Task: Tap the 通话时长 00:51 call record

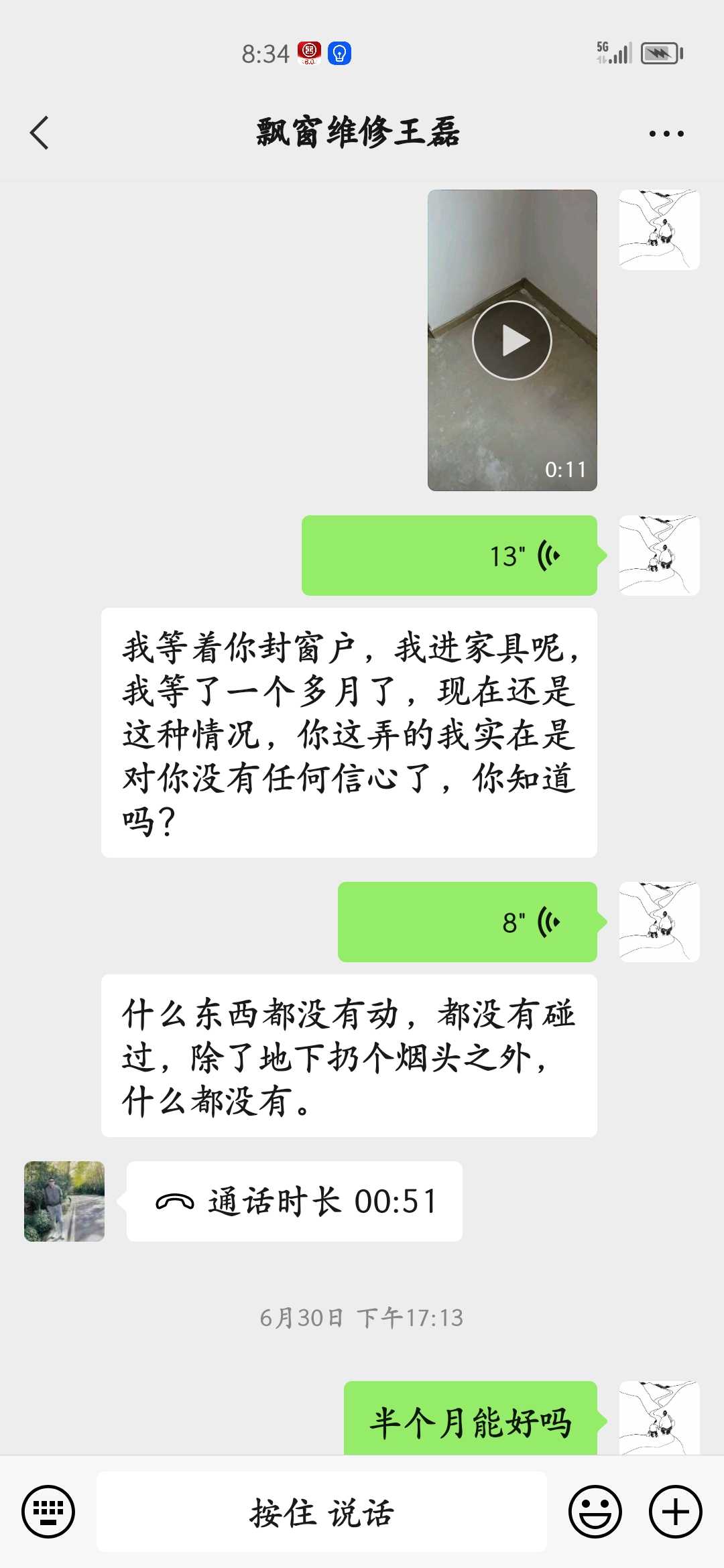Action: tap(295, 1201)
